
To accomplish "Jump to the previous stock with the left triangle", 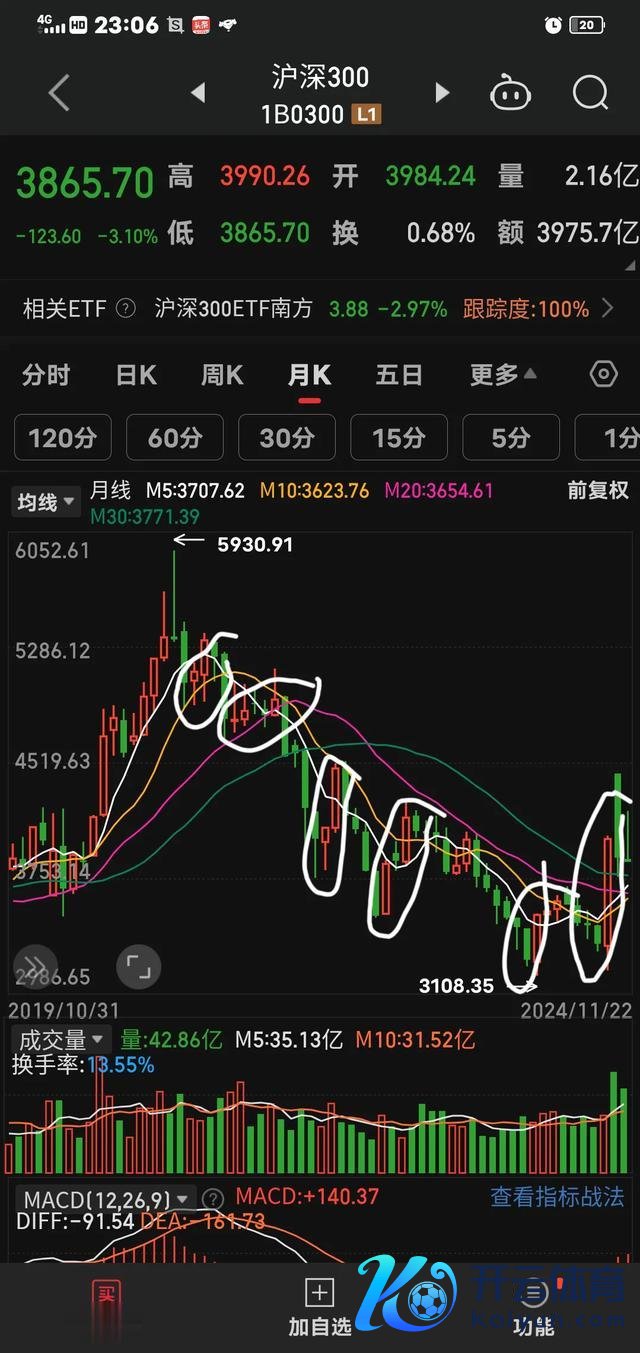I will click(x=198, y=94).
